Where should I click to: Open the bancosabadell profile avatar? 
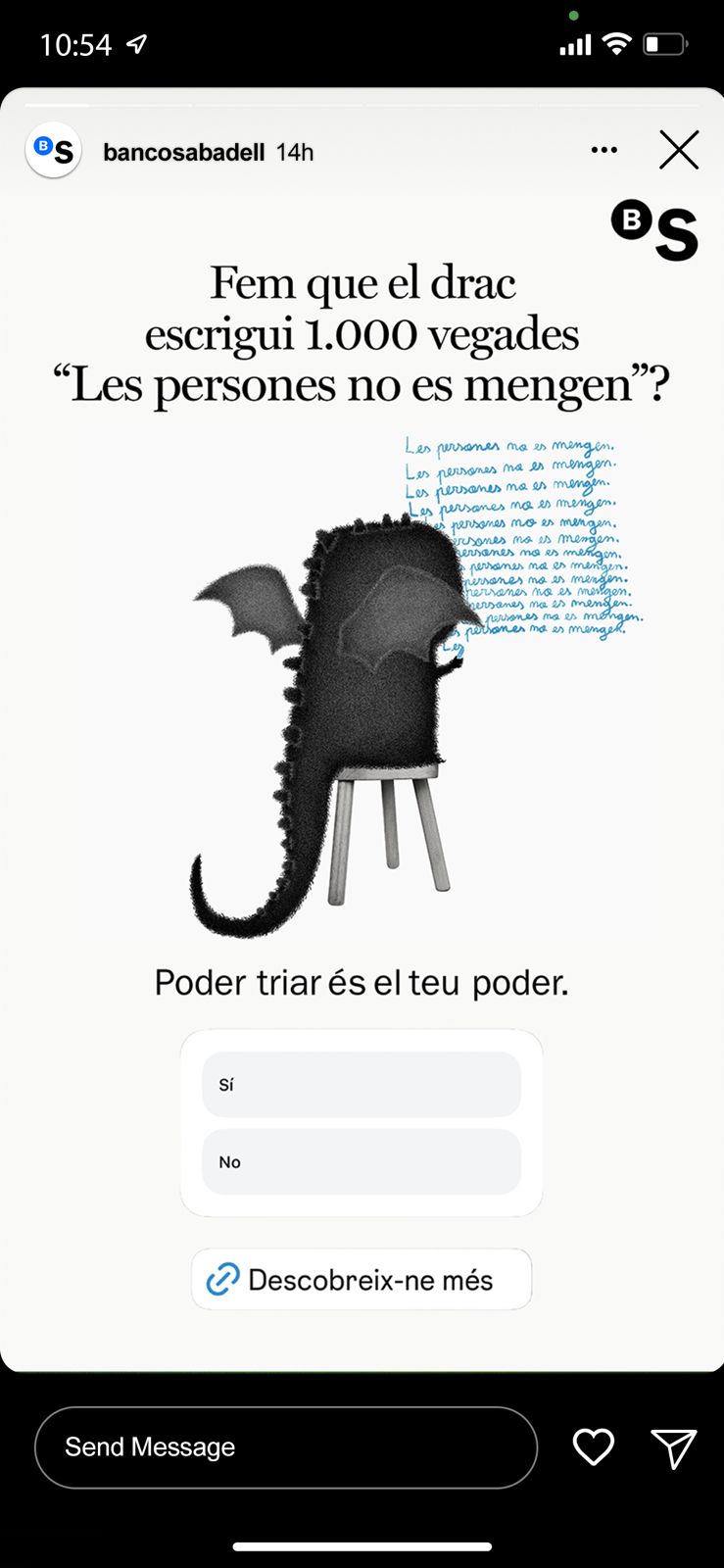(x=53, y=150)
